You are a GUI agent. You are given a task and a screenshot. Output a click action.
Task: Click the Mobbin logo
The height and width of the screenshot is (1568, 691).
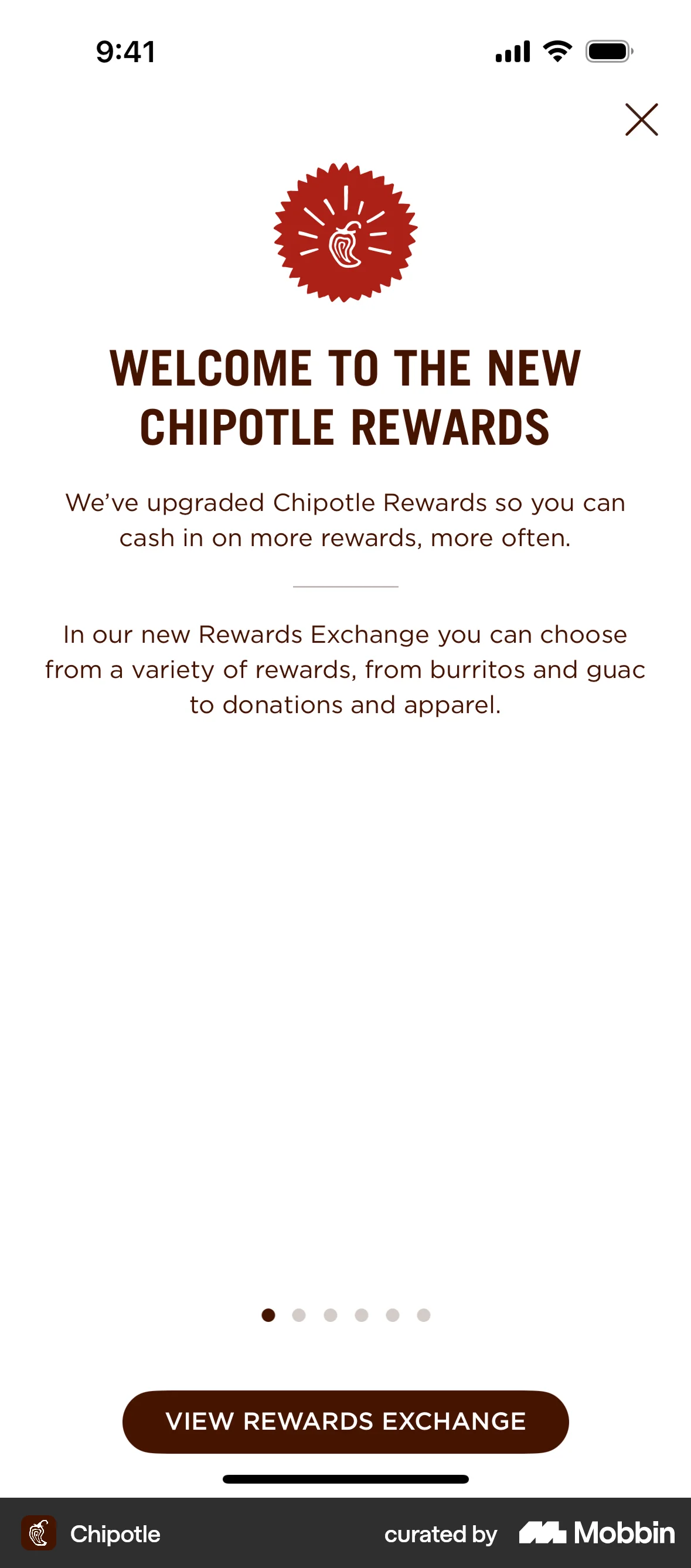click(595, 1535)
